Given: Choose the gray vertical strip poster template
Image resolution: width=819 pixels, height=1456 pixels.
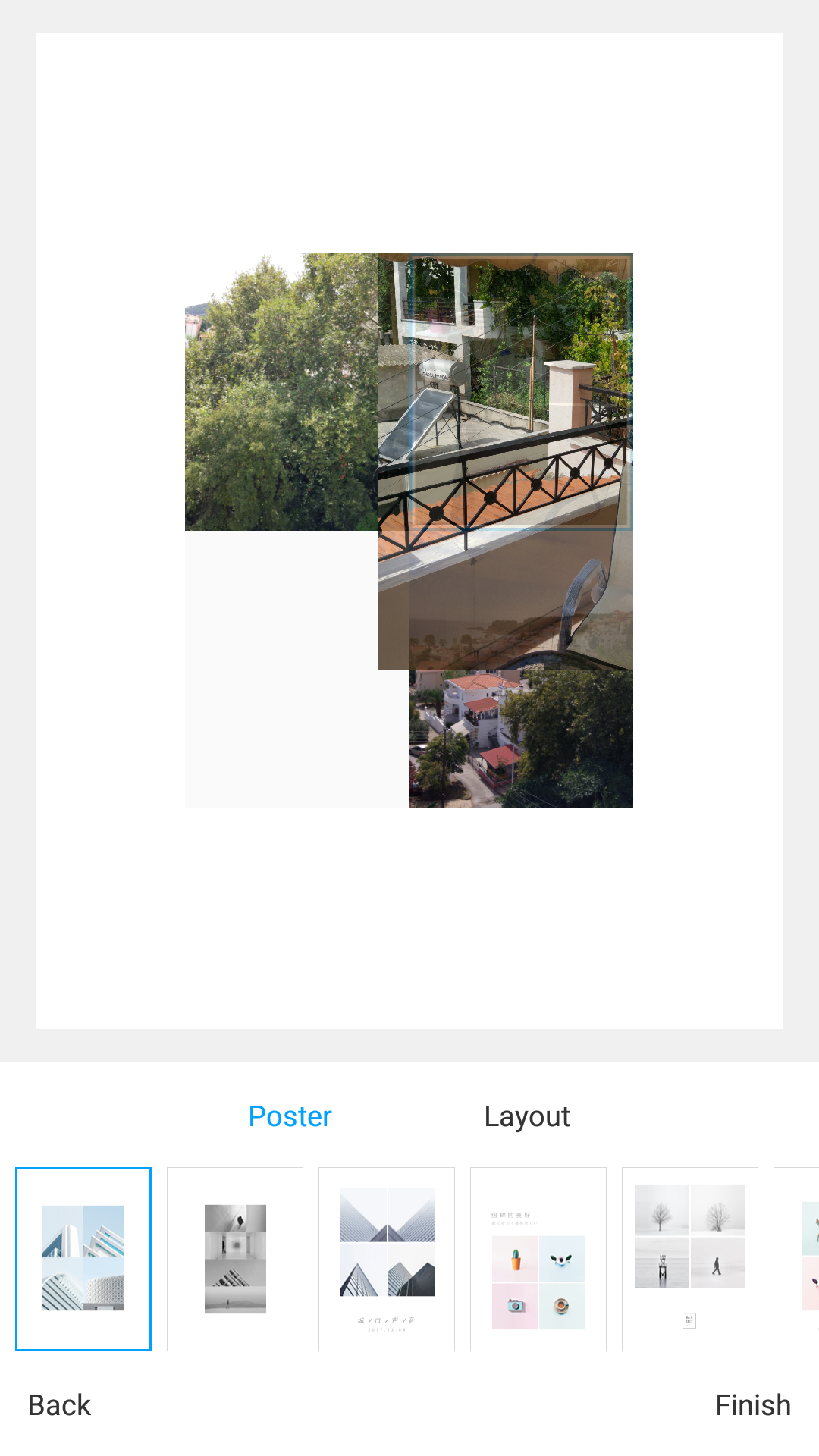Looking at the screenshot, I should point(235,1259).
